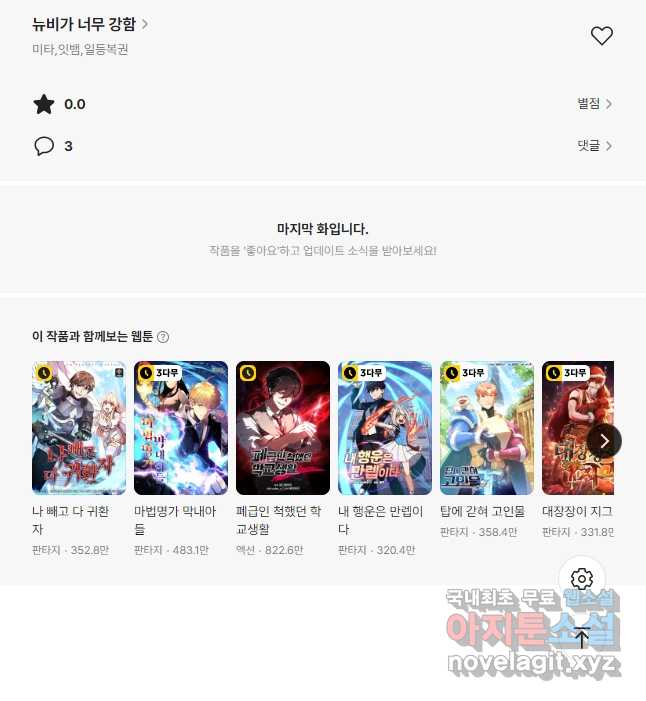Open webtoon 탑에 갇혀 고인물

point(487,428)
